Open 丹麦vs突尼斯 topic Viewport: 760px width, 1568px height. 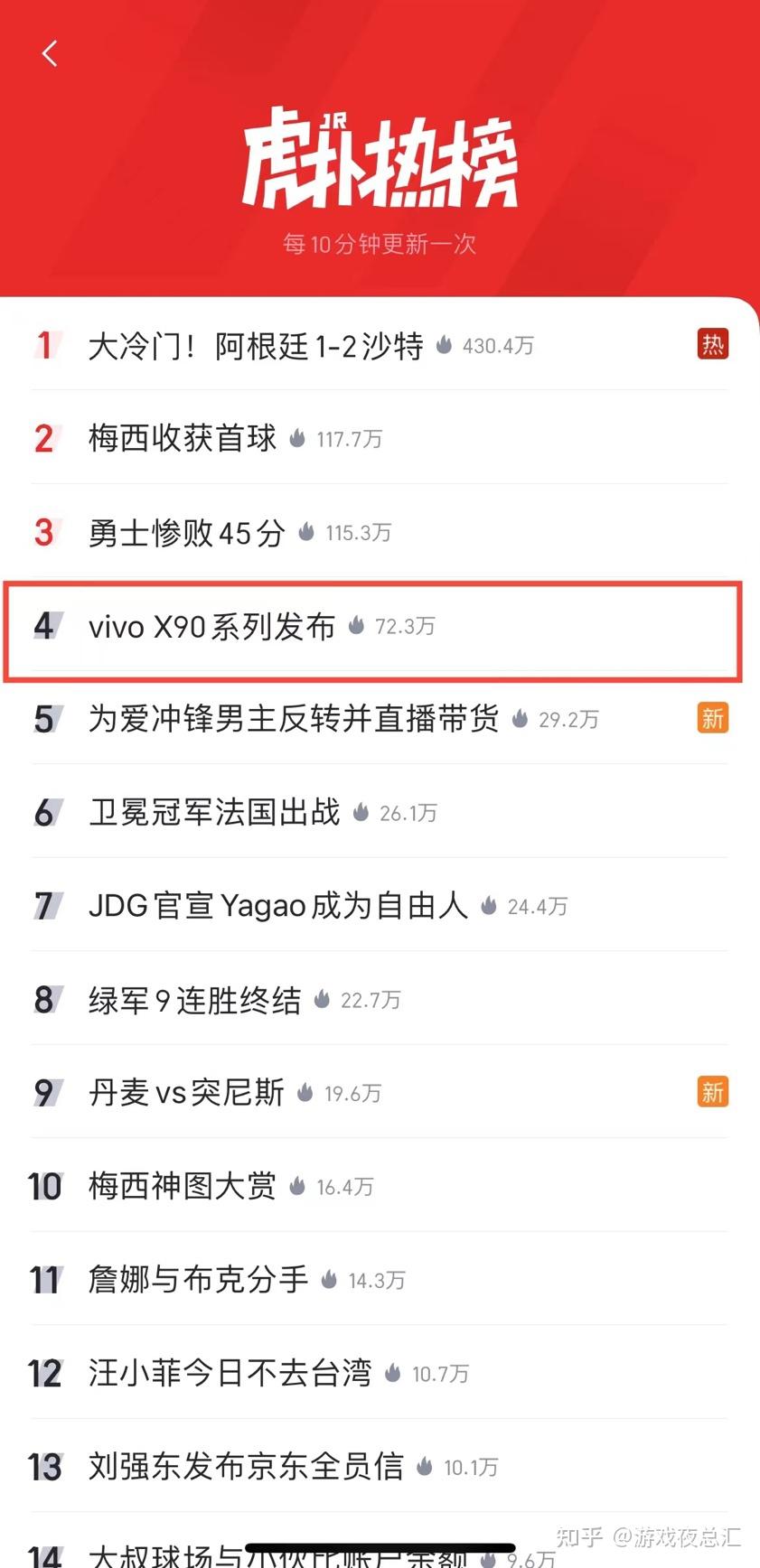click(187, 1093)
